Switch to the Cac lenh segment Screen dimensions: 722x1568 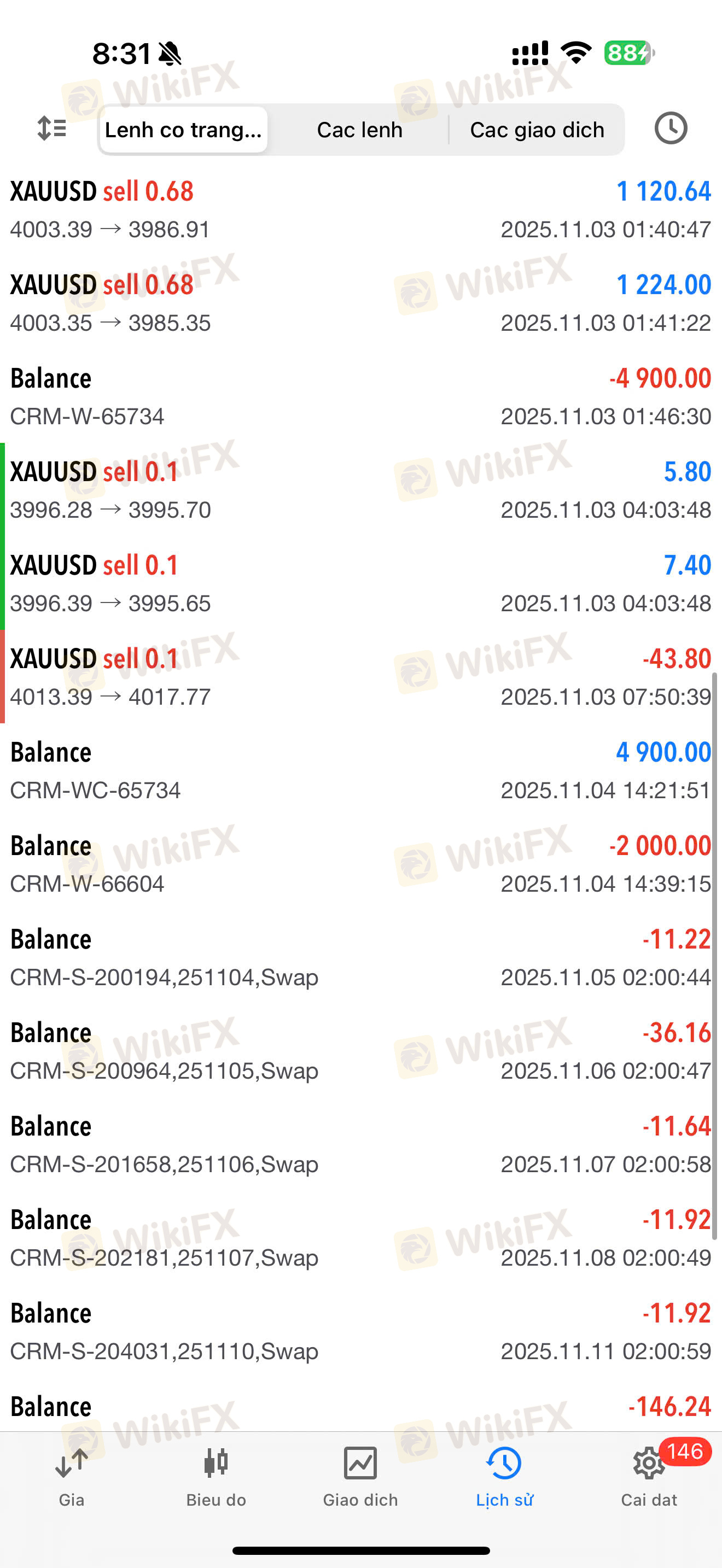click(360, 130)
